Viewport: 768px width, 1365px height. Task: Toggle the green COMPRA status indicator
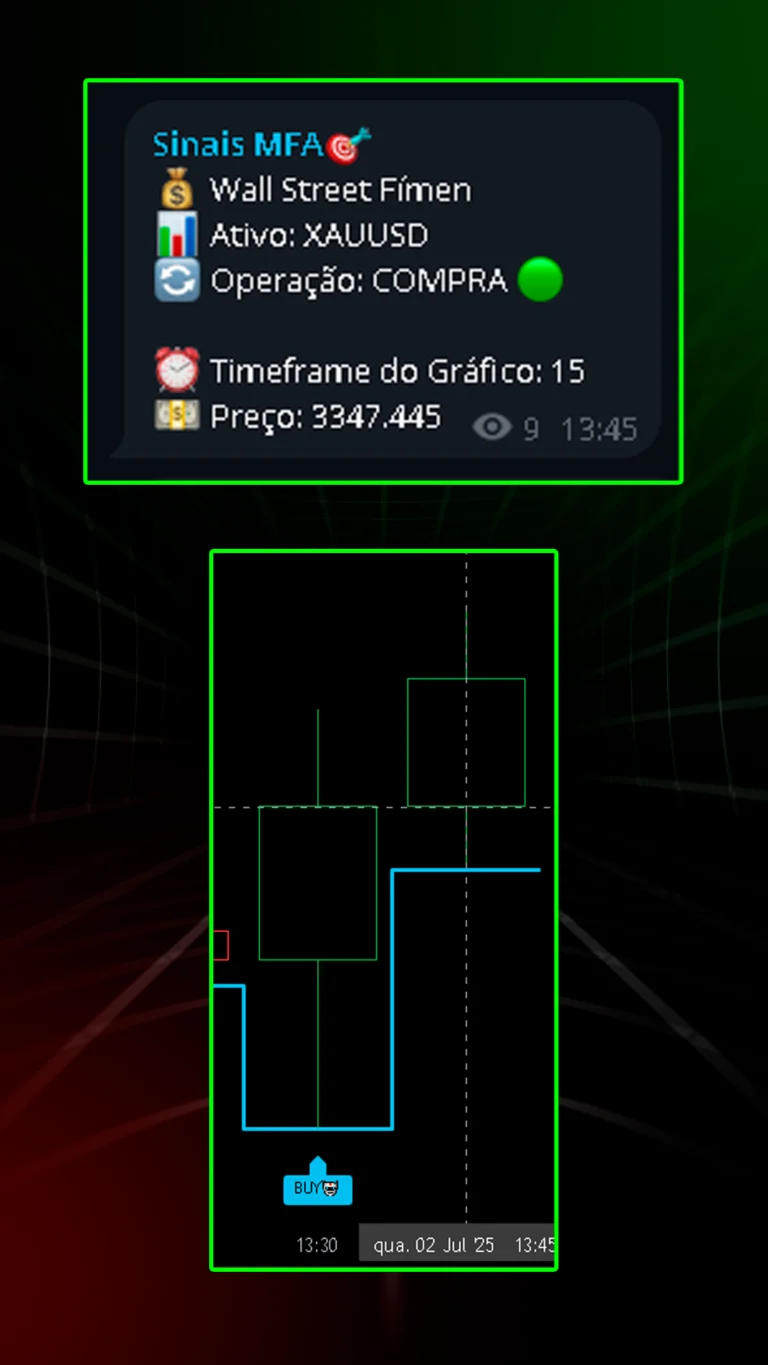[x=540, y=281]
